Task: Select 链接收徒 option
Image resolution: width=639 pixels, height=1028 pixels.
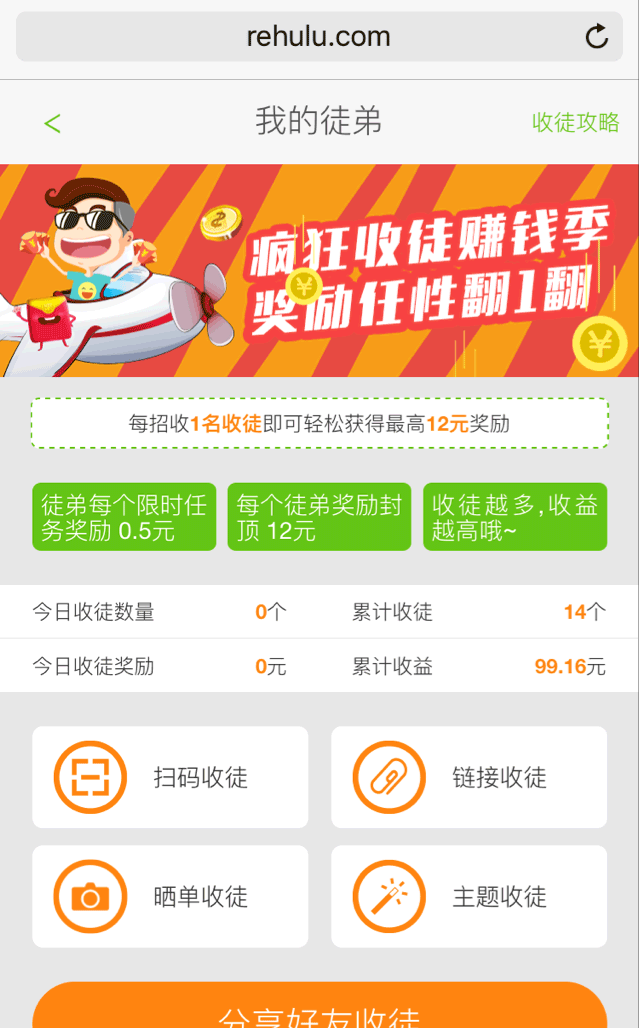Action: 469,777
